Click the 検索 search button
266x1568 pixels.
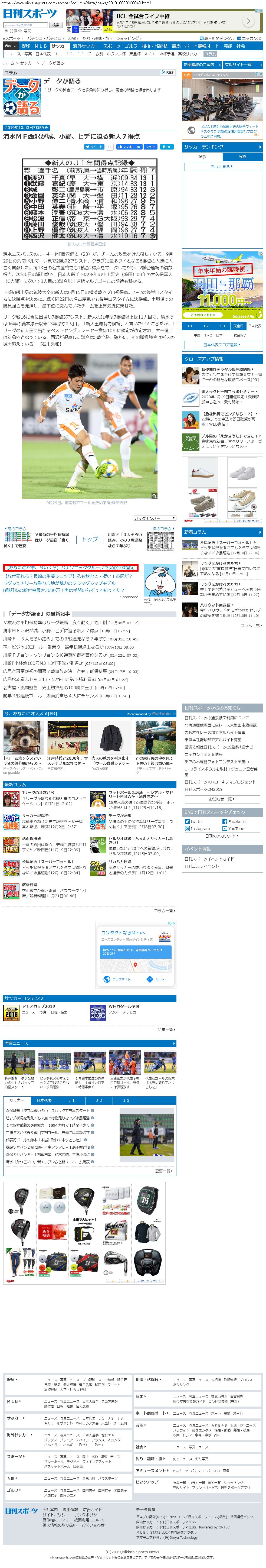[x=55, y=25]
